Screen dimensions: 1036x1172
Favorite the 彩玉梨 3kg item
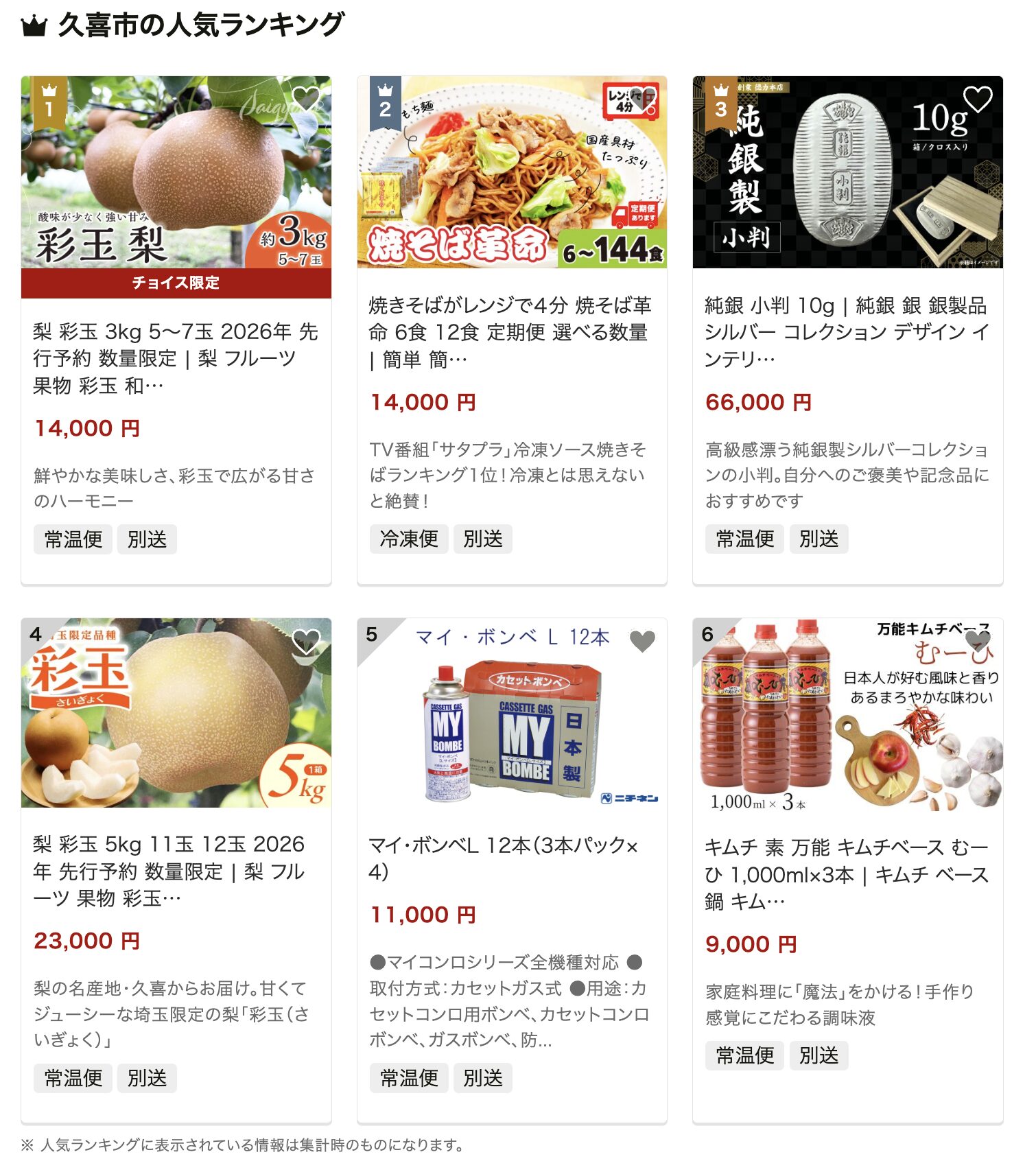306,99
